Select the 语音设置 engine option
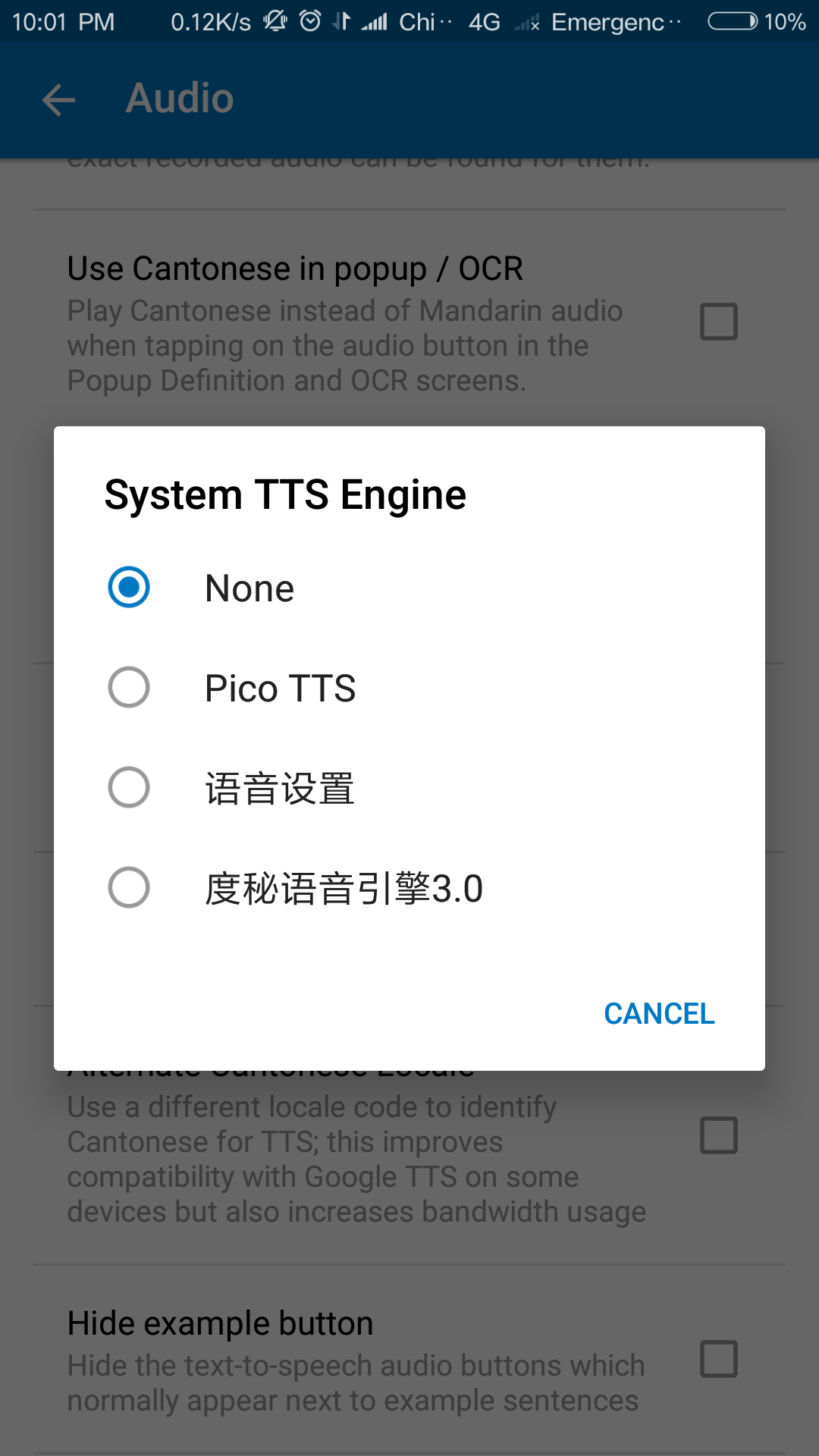The width and height of the screenshot is (819, 1456). tap(409, 788)
